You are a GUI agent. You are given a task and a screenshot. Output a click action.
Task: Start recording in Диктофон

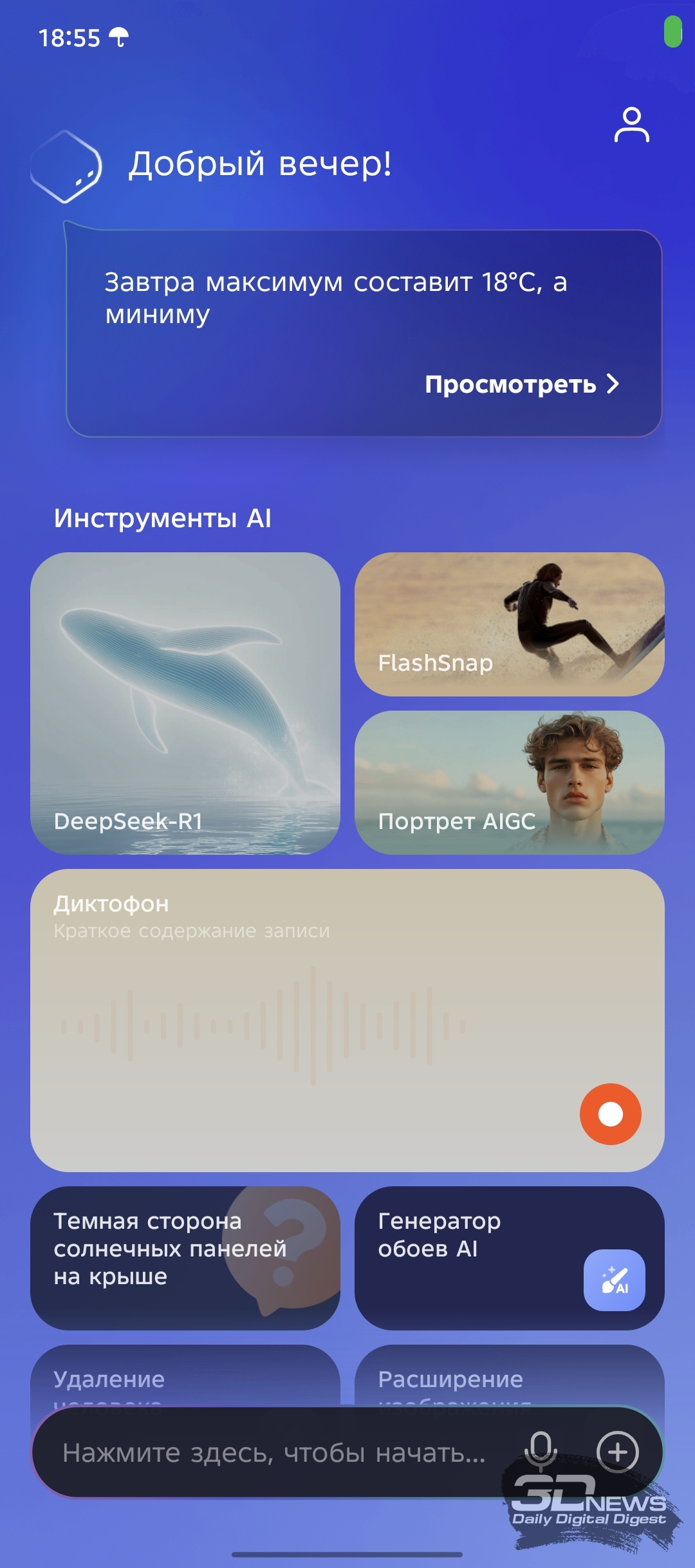tap(610, 1114)
